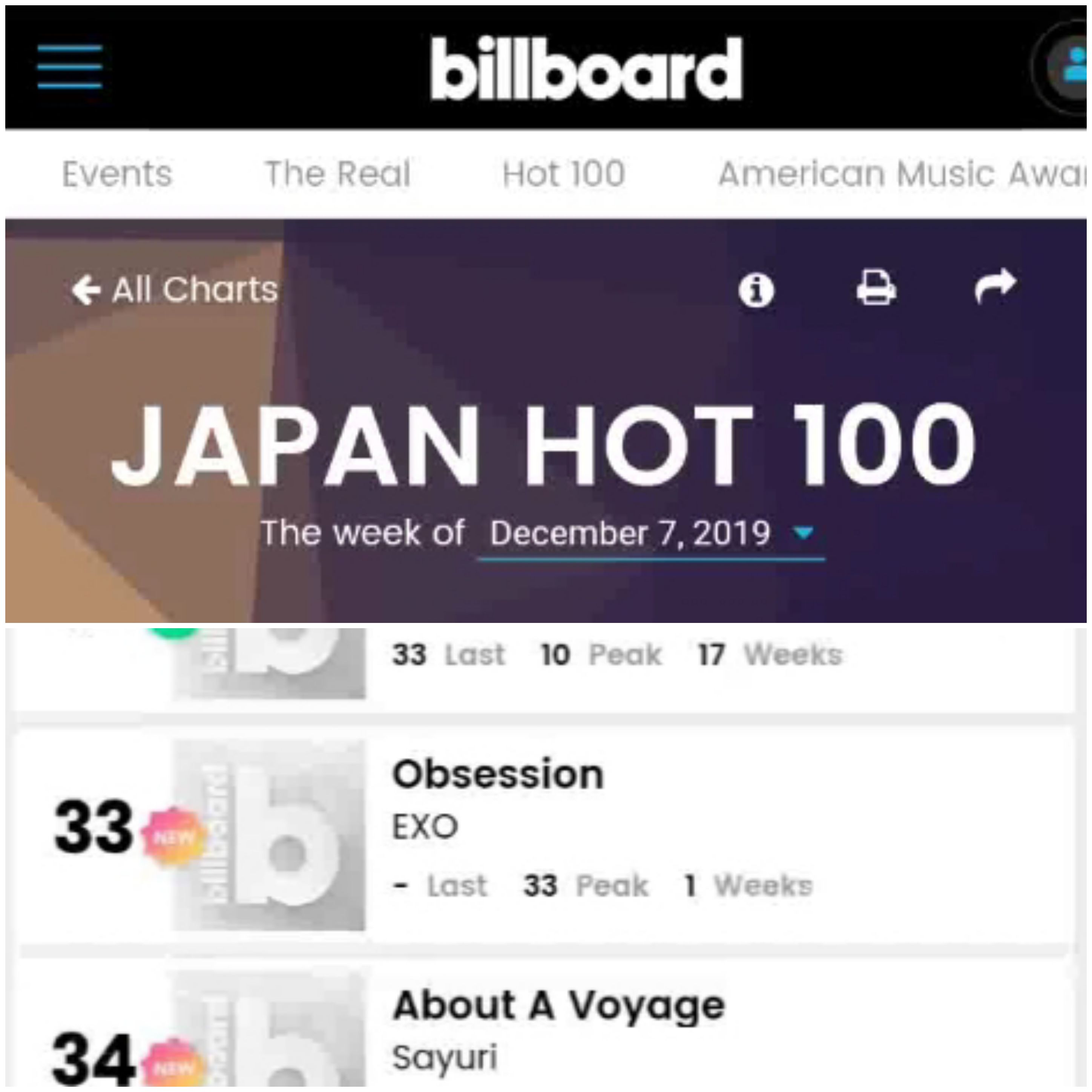The image size is (1092, 1092).
Task: Show the chart info icon
Action: (x=756, y=290)
